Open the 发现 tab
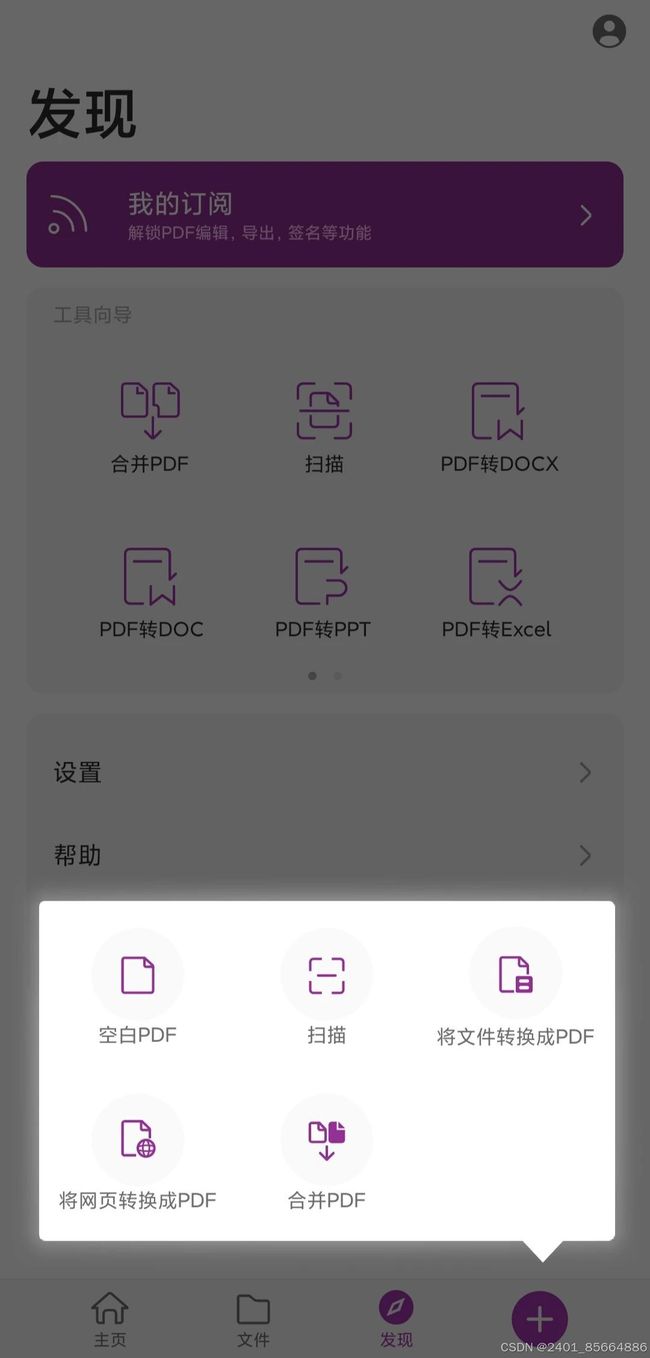650x1358 pixels. pos(396,1320)
